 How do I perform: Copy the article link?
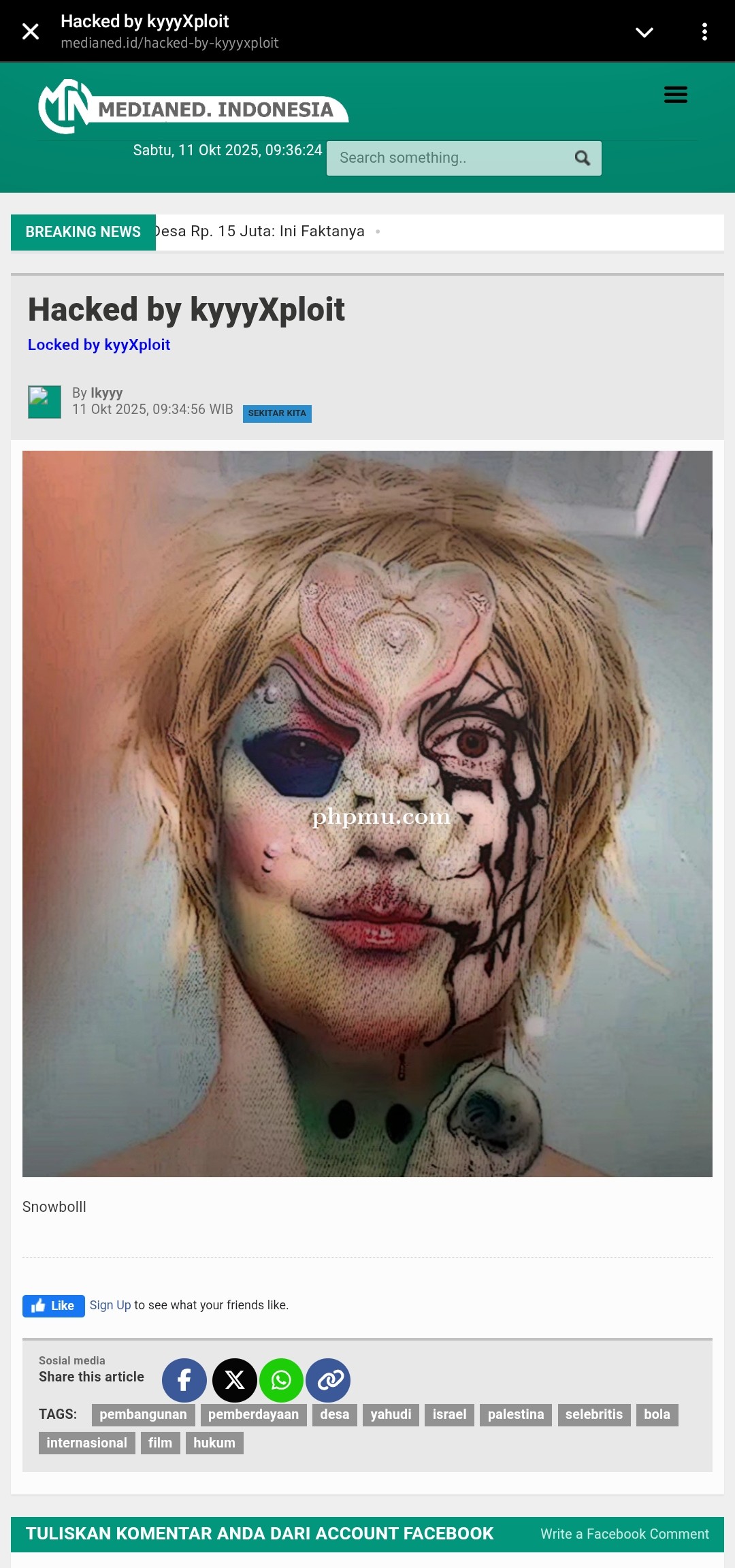[x=329, y=1380]
